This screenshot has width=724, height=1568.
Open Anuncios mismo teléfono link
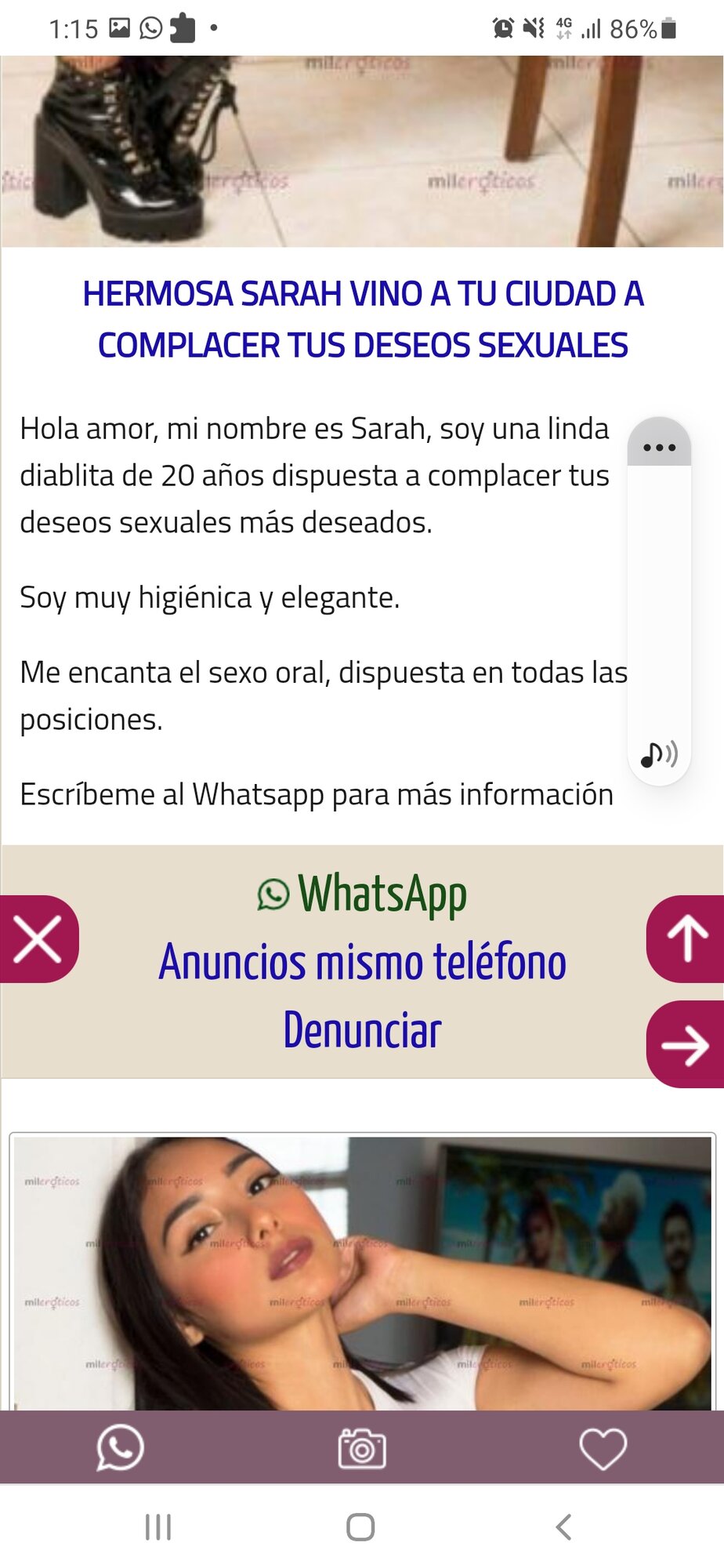[362, 962]
